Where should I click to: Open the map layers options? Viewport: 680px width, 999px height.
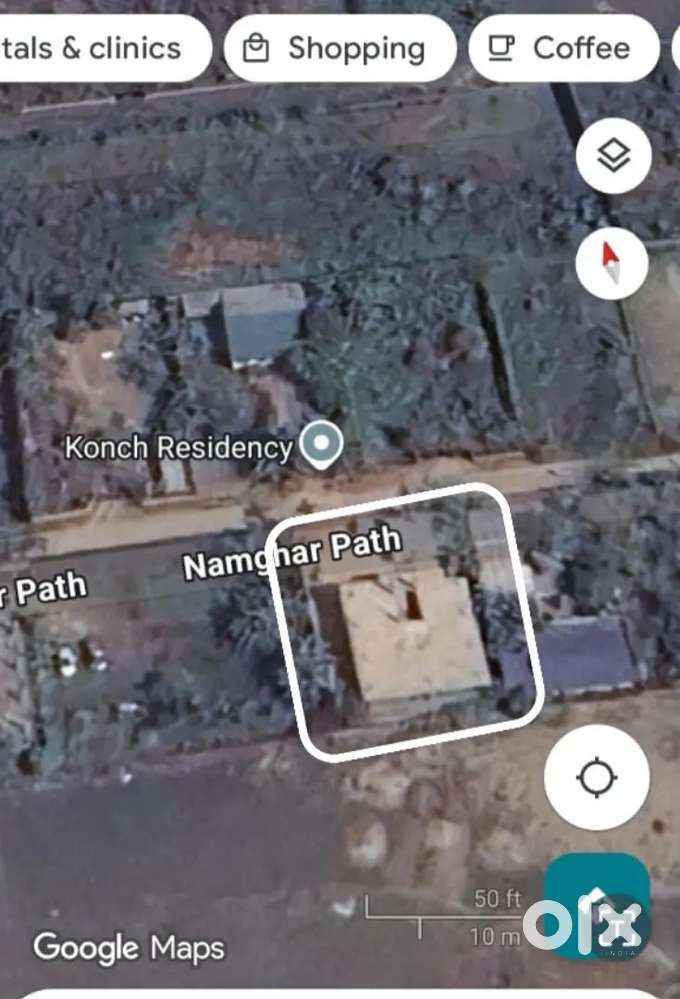613,156
